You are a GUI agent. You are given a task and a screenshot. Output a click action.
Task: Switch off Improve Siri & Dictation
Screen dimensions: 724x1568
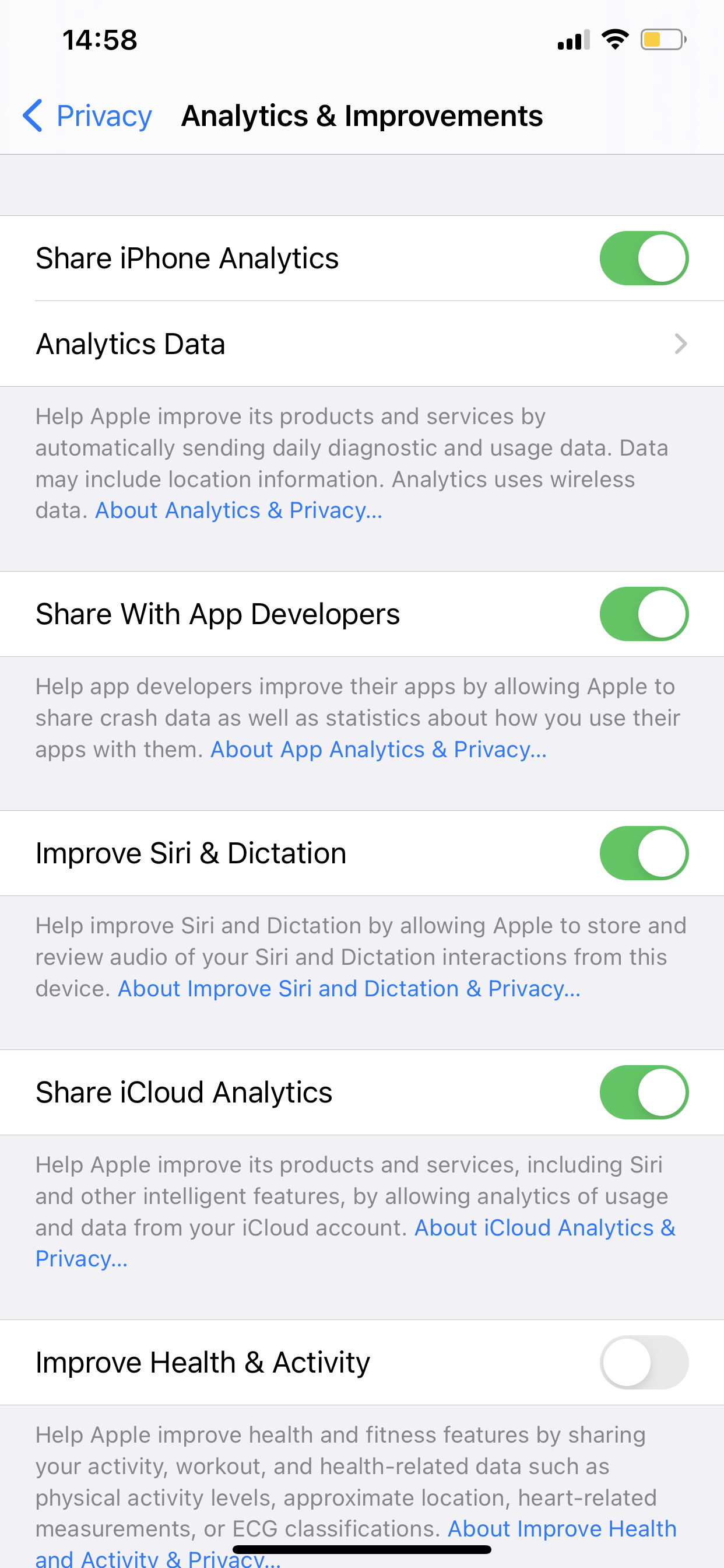pyautogui.click(x=644, y=853)
